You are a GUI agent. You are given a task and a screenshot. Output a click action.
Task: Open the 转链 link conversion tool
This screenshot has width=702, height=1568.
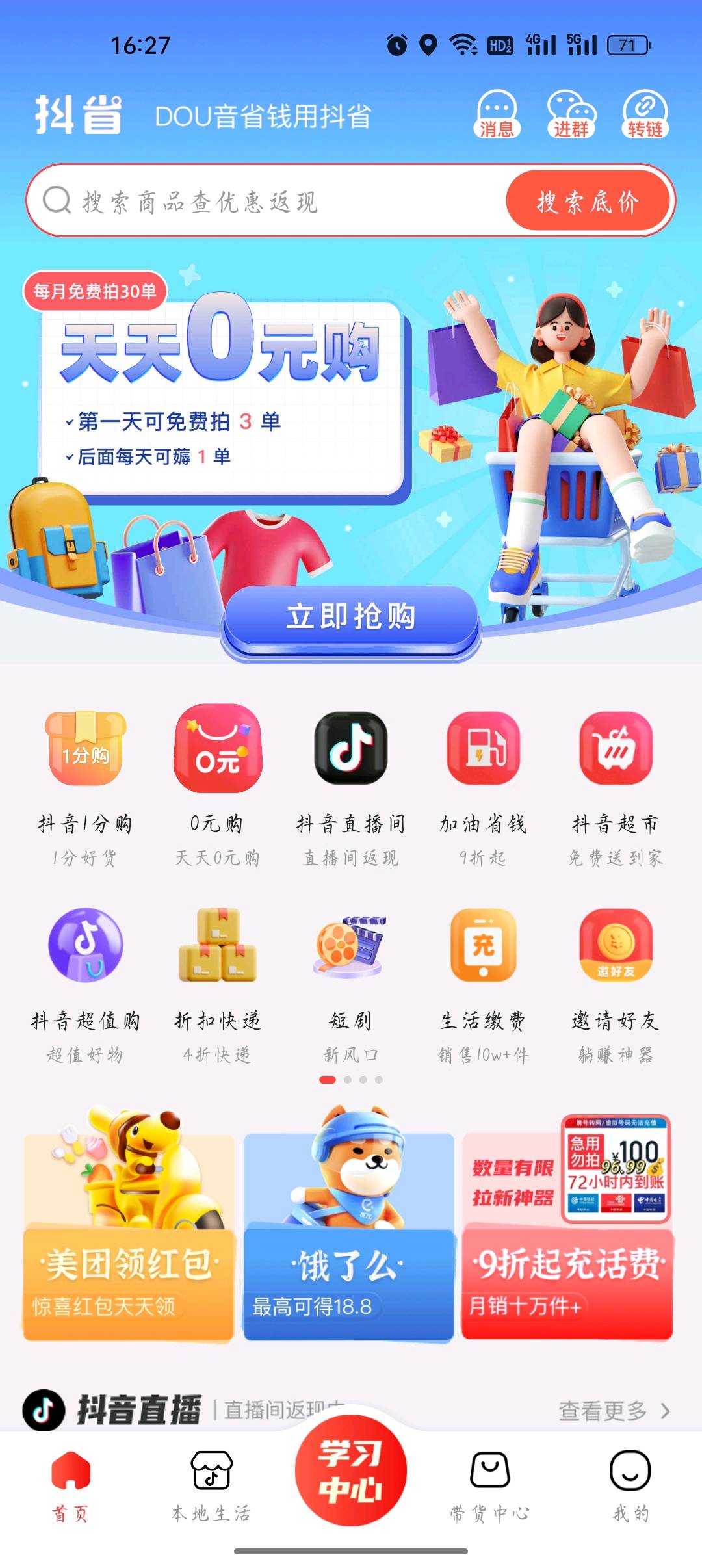(645, 114)
